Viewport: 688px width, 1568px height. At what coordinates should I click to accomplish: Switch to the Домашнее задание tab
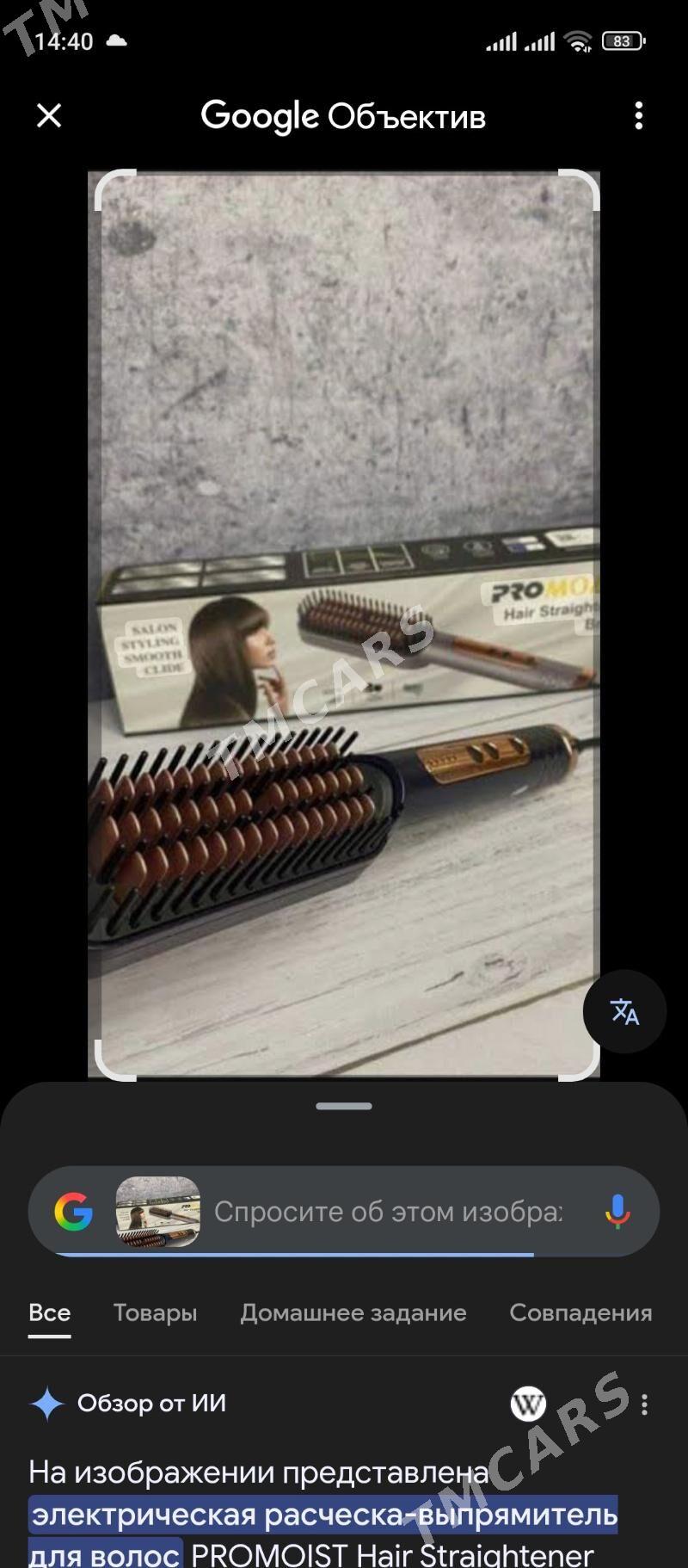pyautogui.click(x=353, y=1312)
